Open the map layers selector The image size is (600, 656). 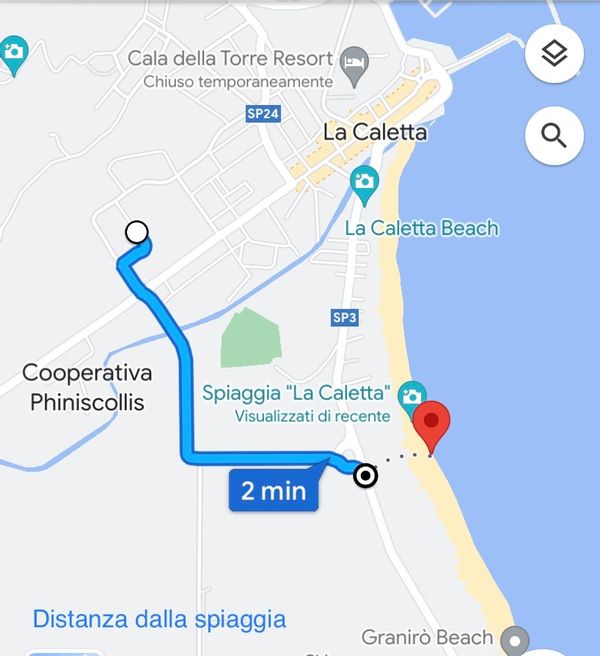tap(554, 54)
